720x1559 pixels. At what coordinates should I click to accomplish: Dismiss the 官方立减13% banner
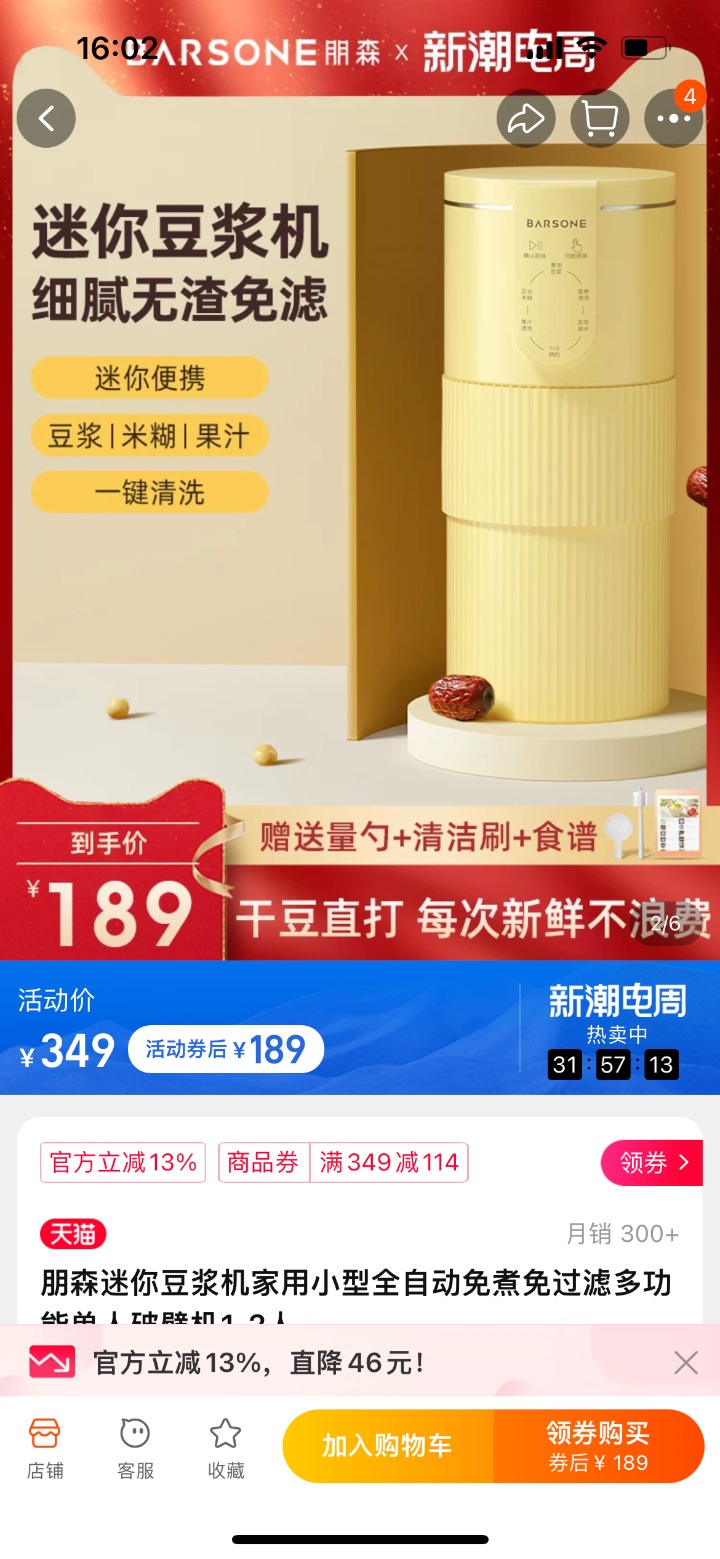[x=686, y=1362]
